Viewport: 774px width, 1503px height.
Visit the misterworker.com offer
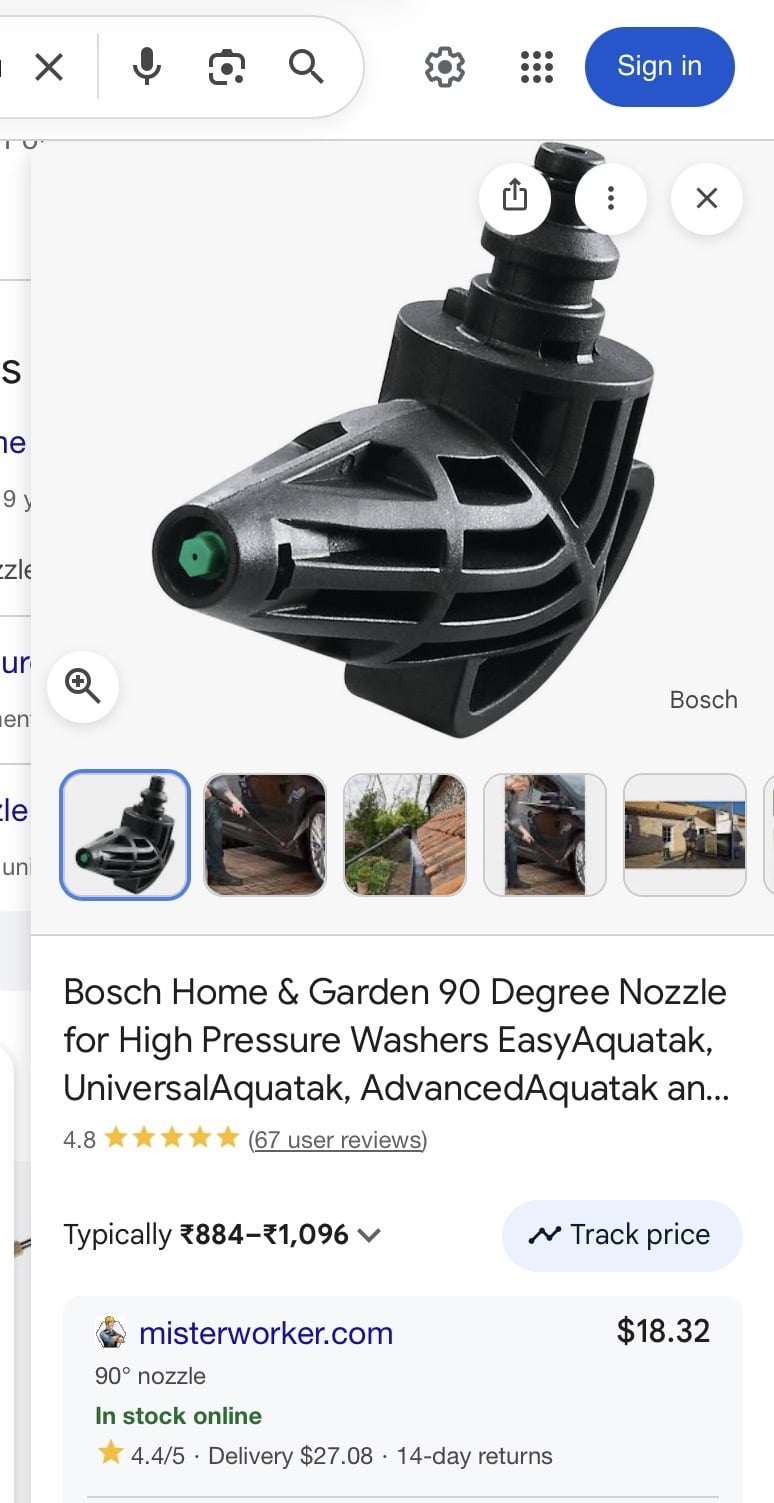(x=266, y=1333)
